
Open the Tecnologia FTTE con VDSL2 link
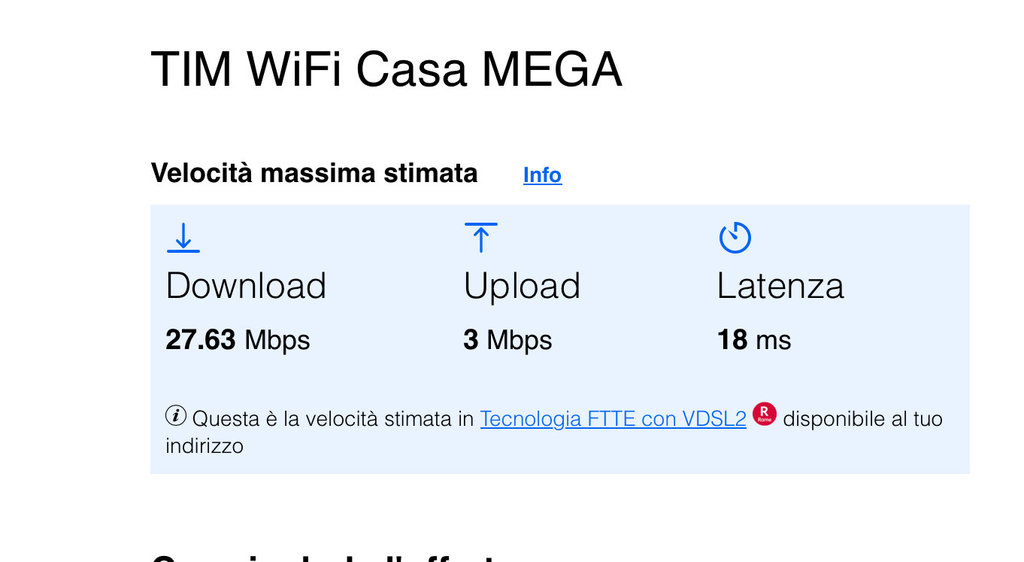[x=613, y=419]
